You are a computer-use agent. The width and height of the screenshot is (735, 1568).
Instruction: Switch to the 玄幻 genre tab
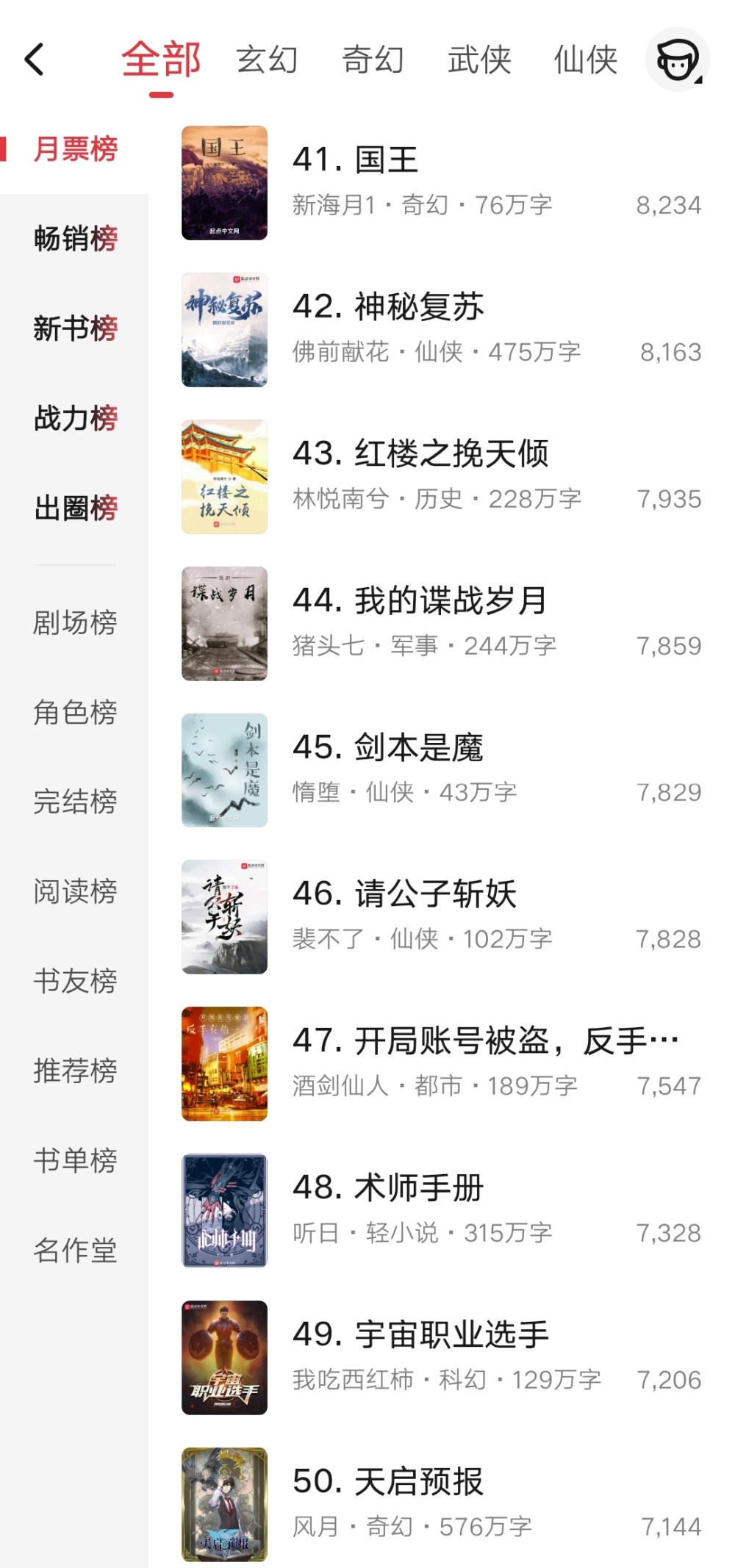[x=267, y=60]
